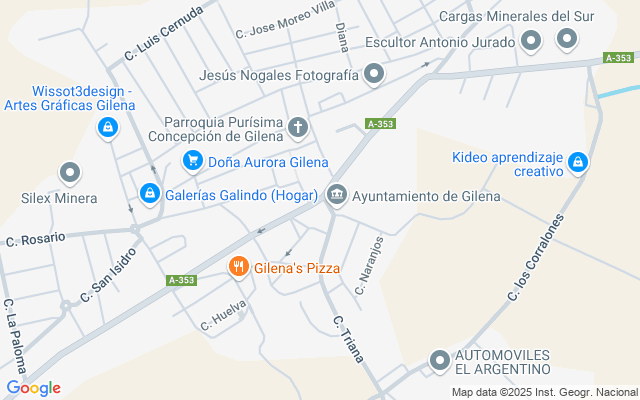
Task: Open the Ayuntamiento de Gilena marker
Action: click(337, 193)
